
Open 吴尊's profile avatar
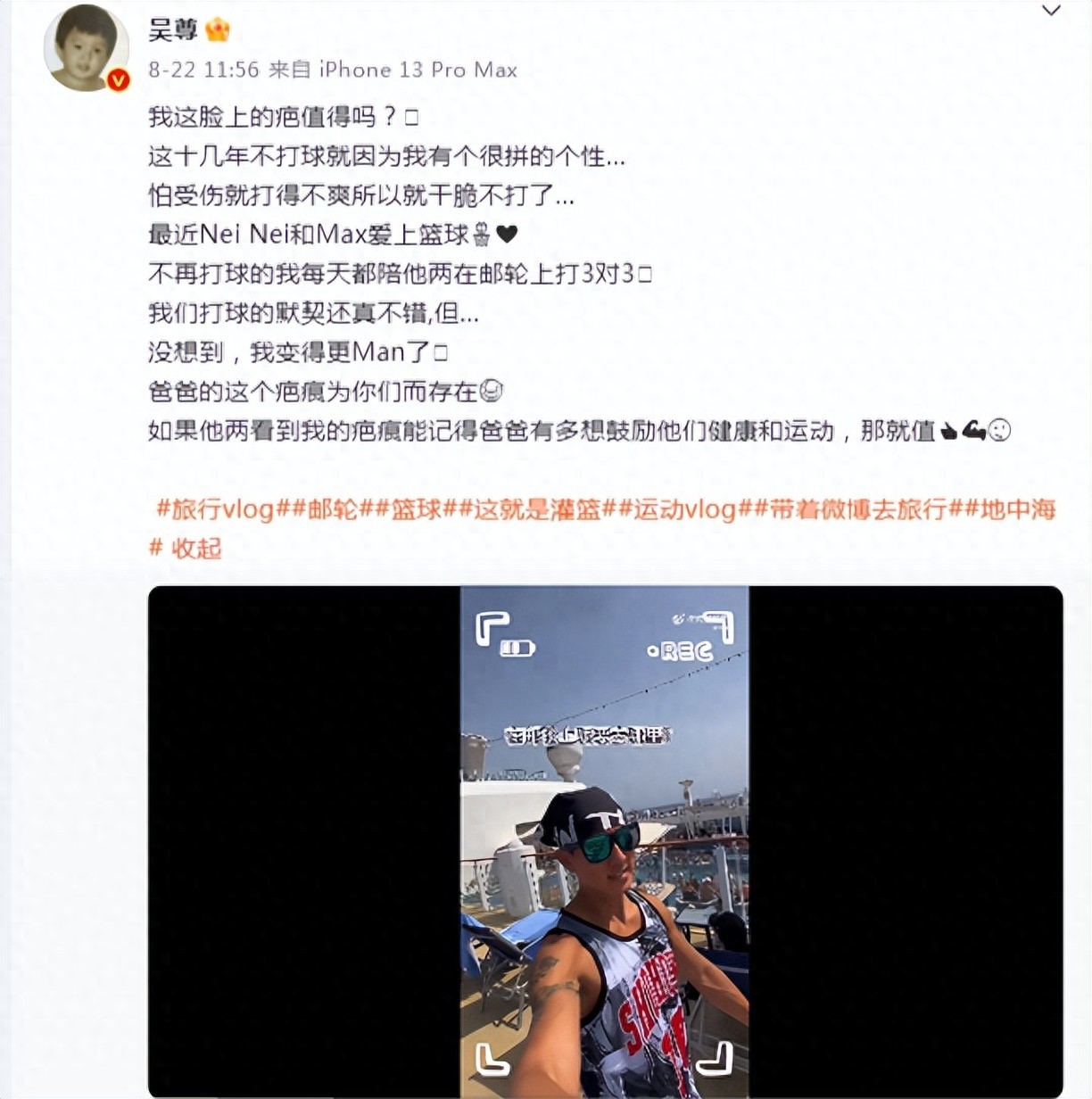(x=86, y=48)
